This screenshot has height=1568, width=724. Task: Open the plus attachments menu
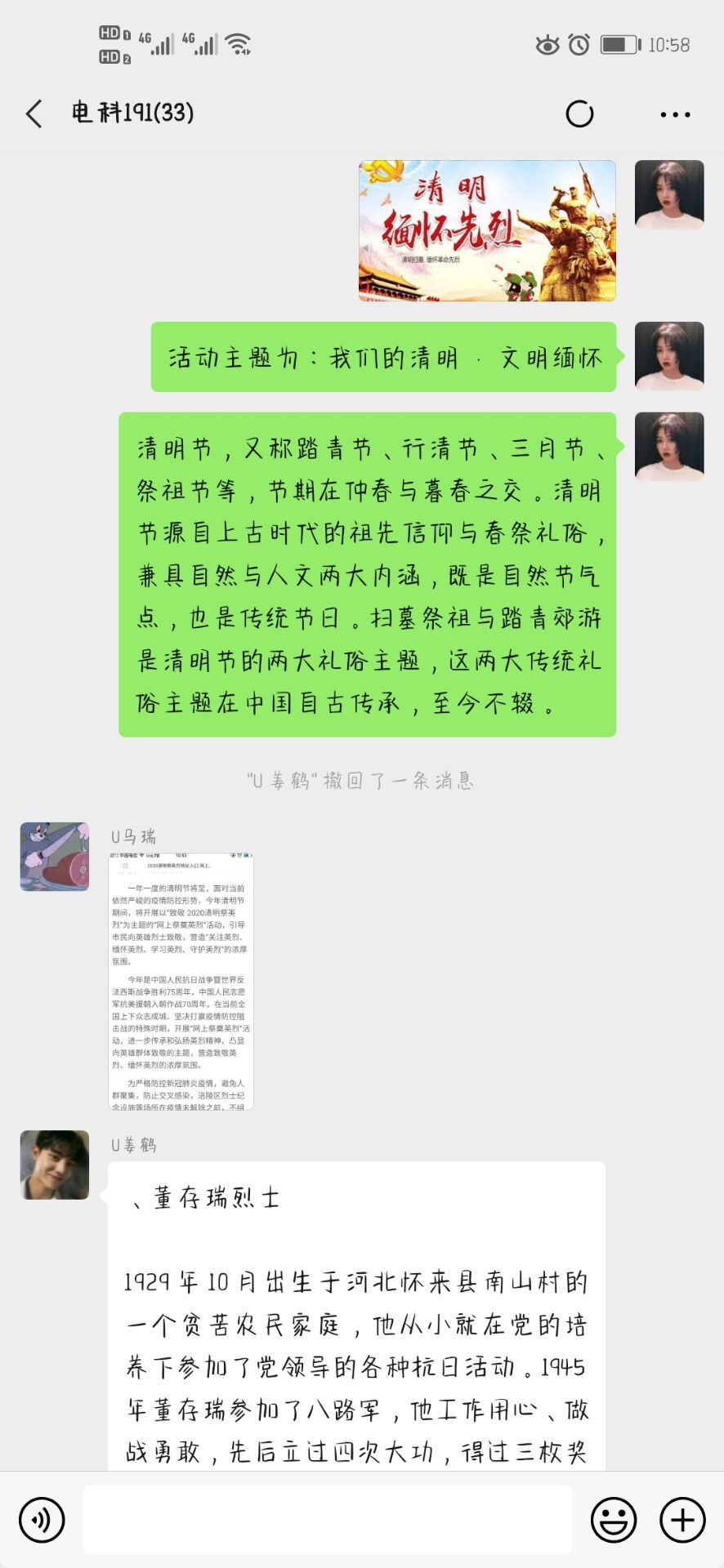682,1519
